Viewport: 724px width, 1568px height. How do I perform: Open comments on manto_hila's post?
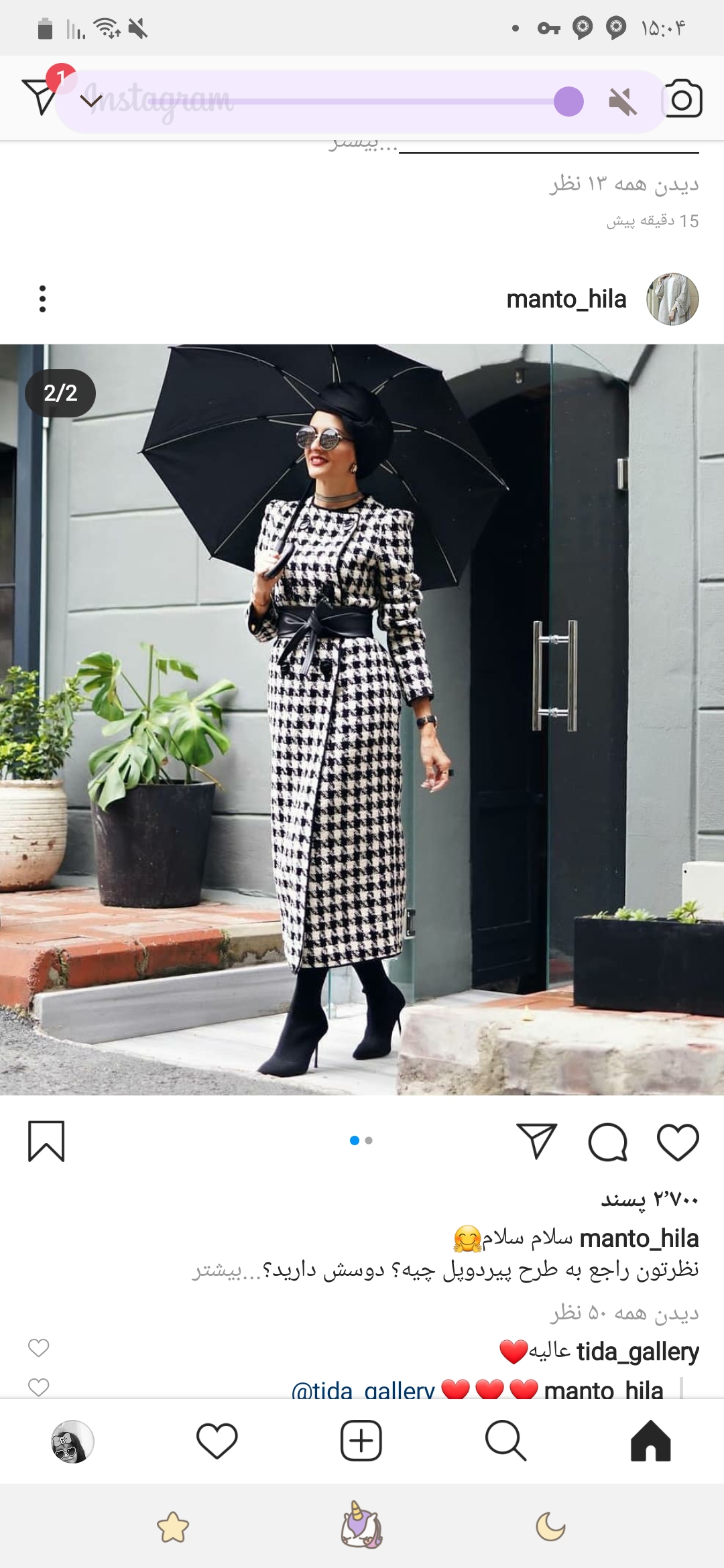[607, 1142]
